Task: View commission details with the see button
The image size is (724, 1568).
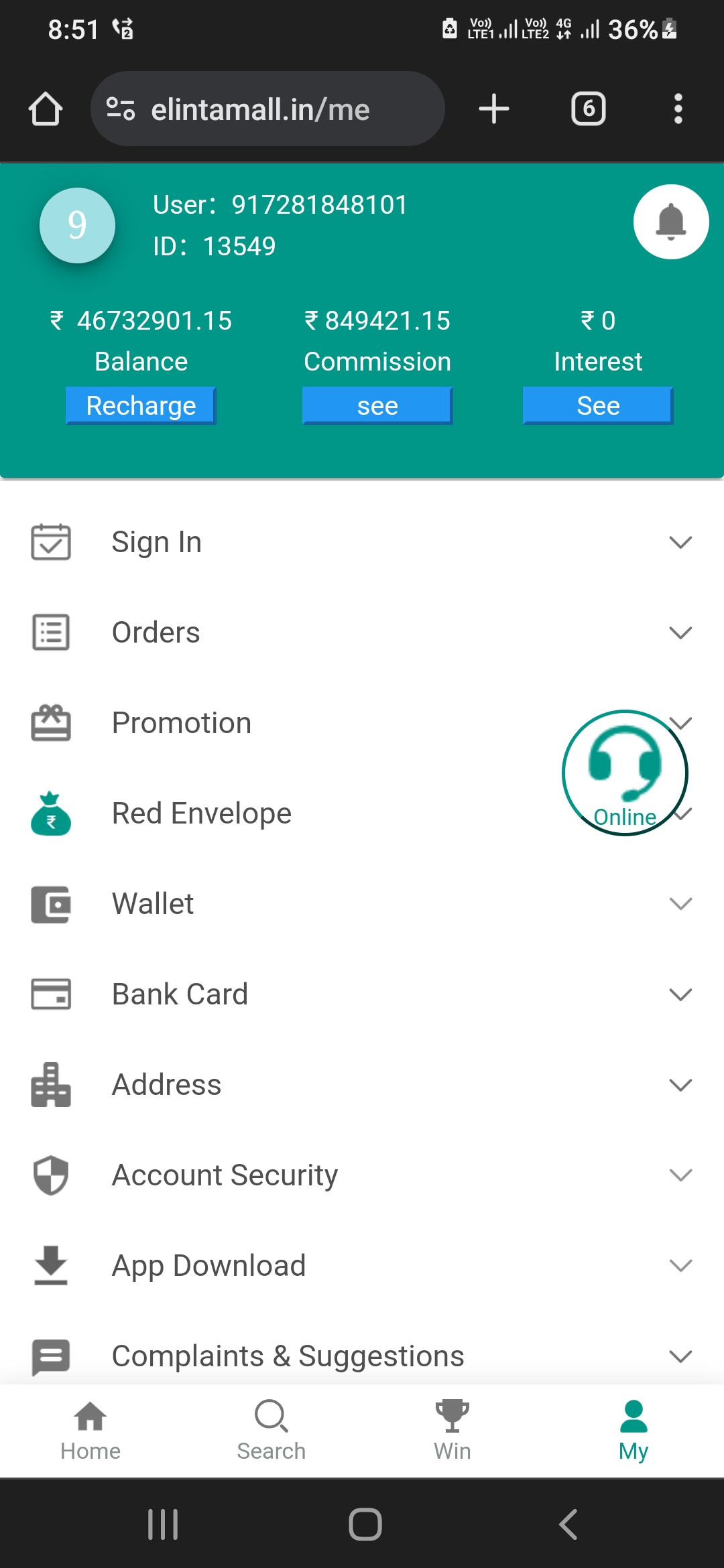Action: click(x=377, y=405)
